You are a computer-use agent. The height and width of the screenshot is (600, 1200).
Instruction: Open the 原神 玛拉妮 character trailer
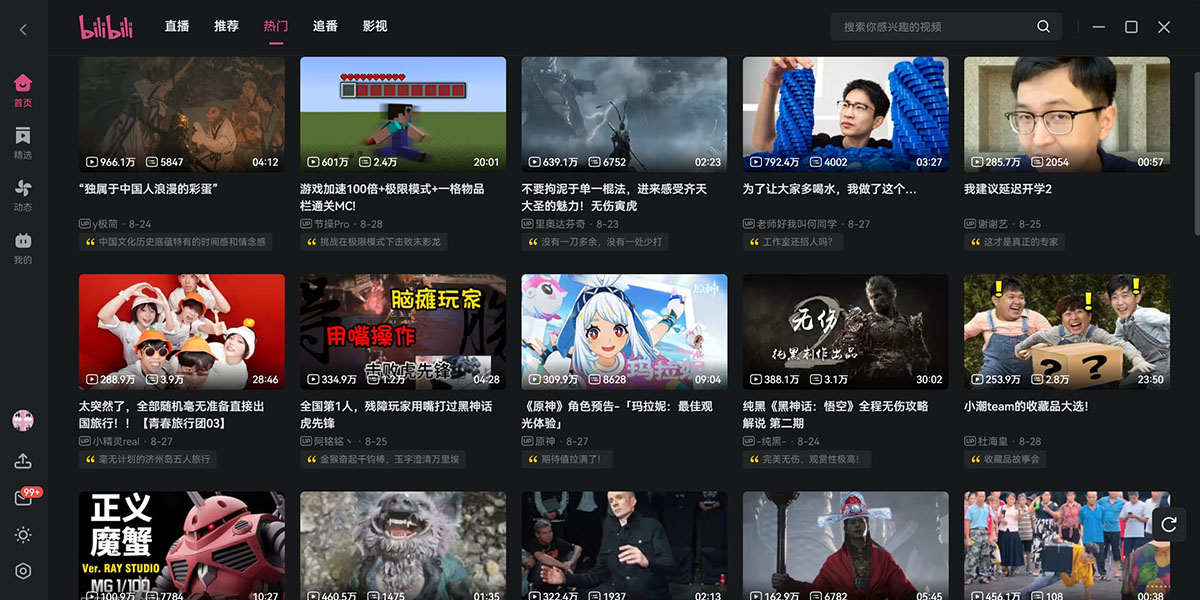pyautogui.click(x=624, y=332)
